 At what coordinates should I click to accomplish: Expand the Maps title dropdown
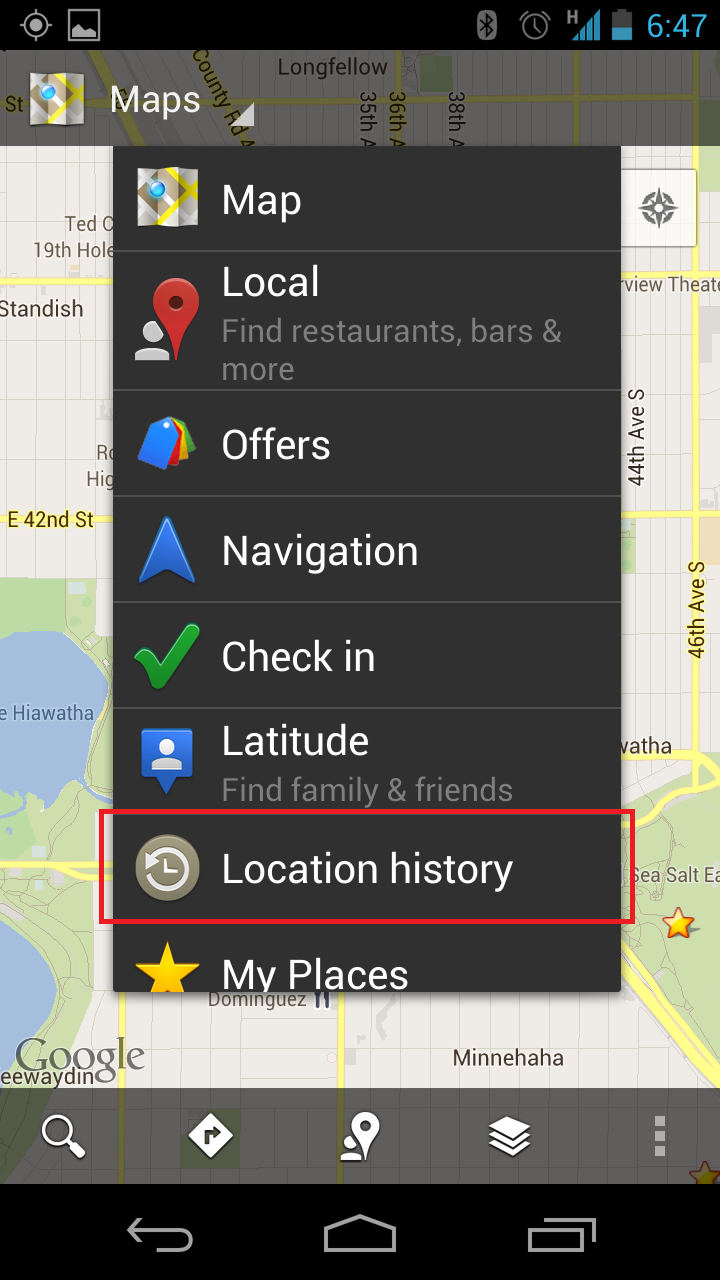(x=155, y=98)
